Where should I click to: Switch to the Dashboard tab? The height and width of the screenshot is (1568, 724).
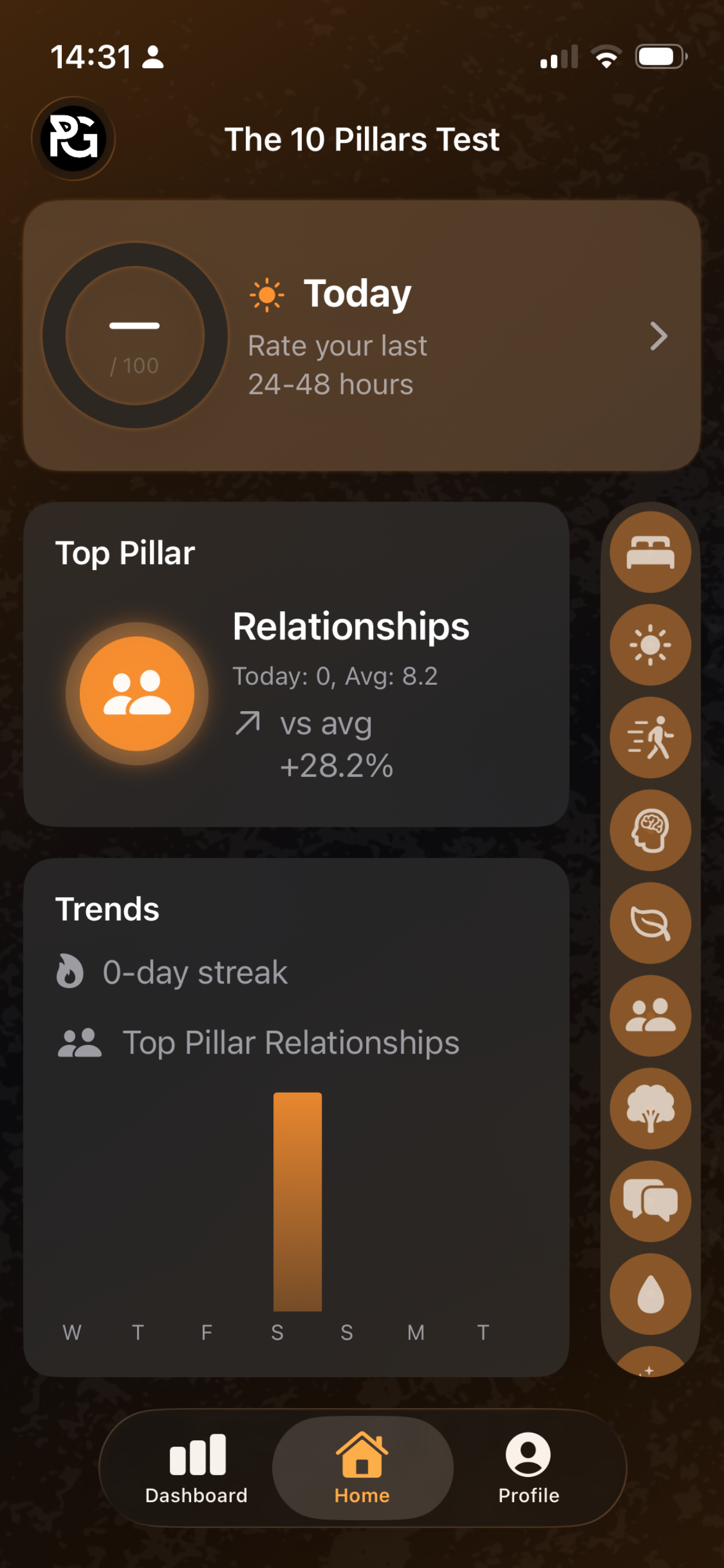pos(196,1468)
